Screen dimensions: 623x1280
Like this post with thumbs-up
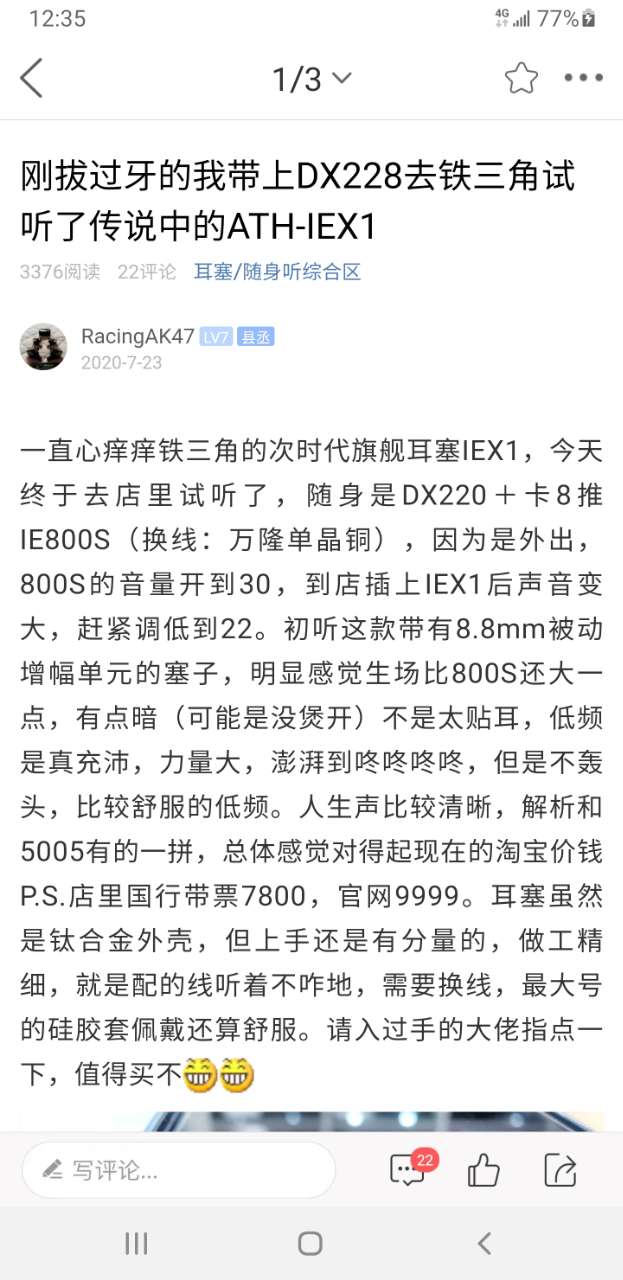point(484,1169)
